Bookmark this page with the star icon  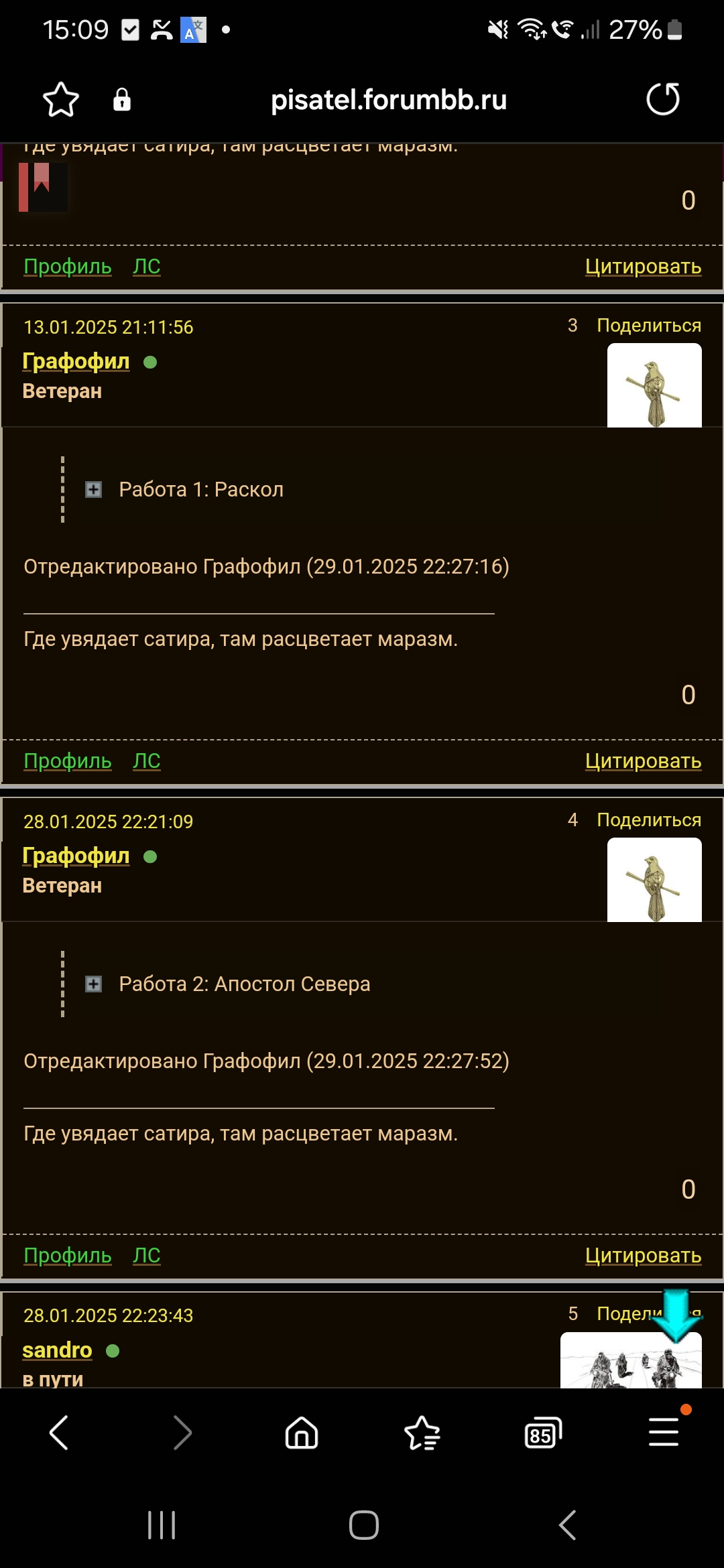coord(61,100)
